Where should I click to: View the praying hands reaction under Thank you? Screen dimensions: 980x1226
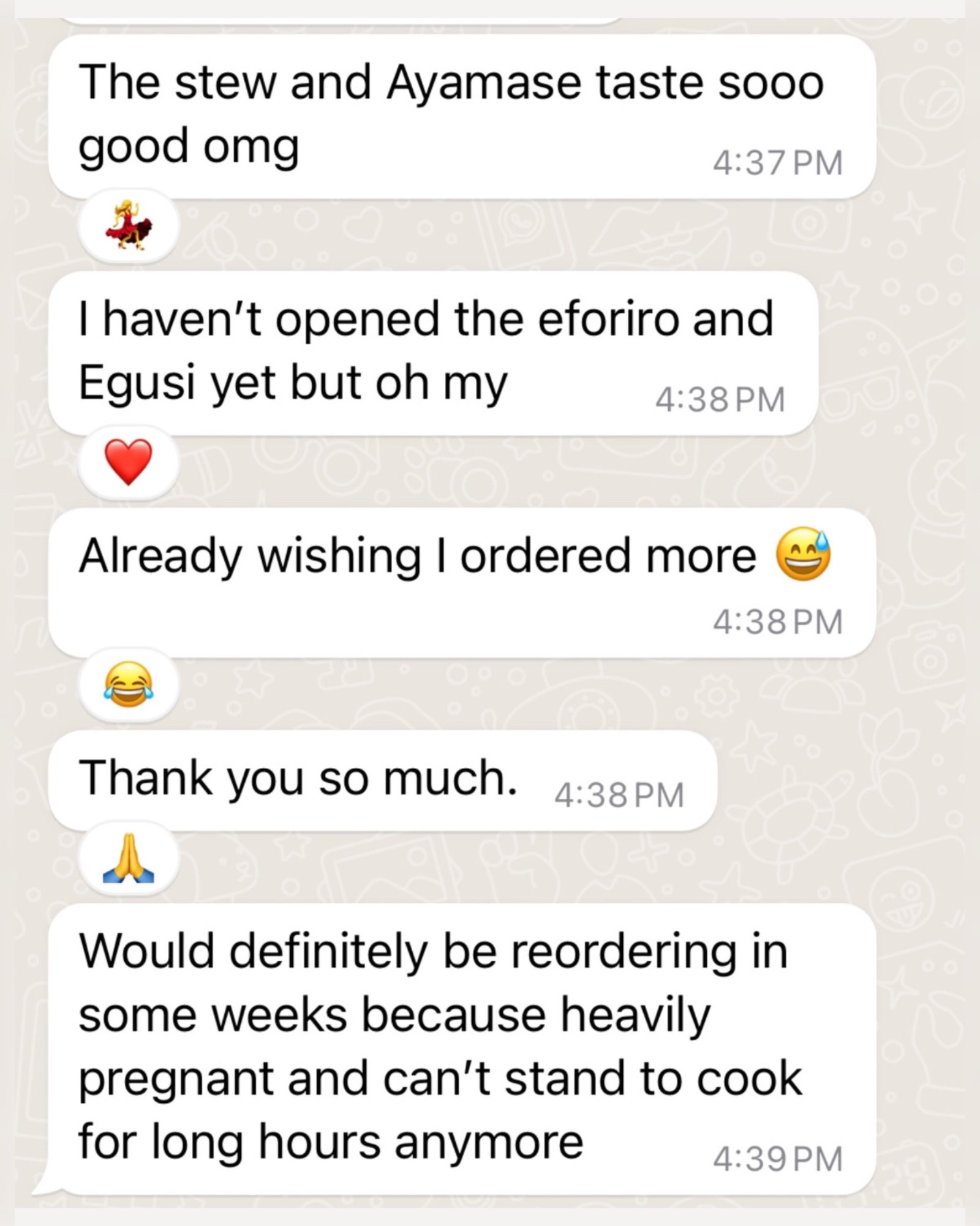click(x=129, y=859)
